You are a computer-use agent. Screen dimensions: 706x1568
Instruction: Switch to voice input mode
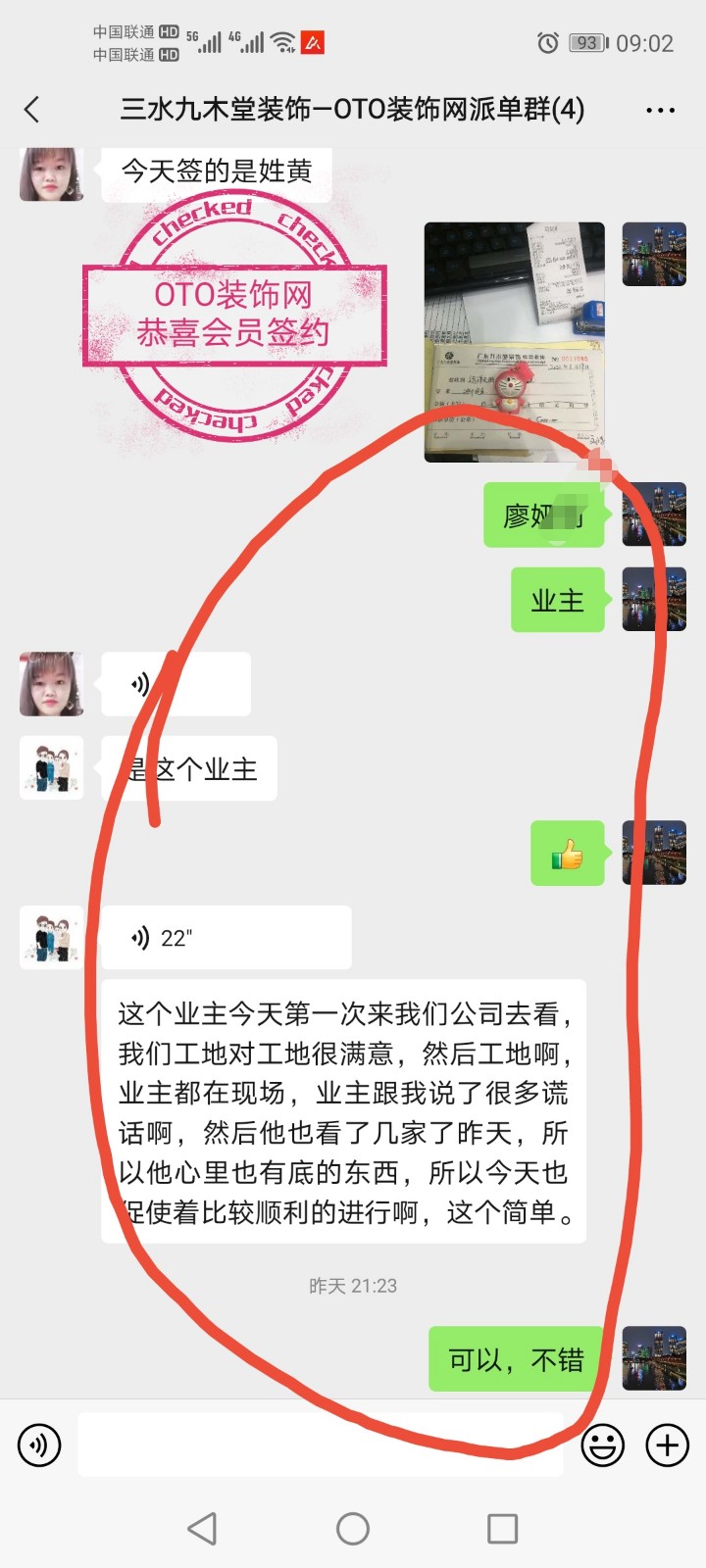tap(39, 1445)
